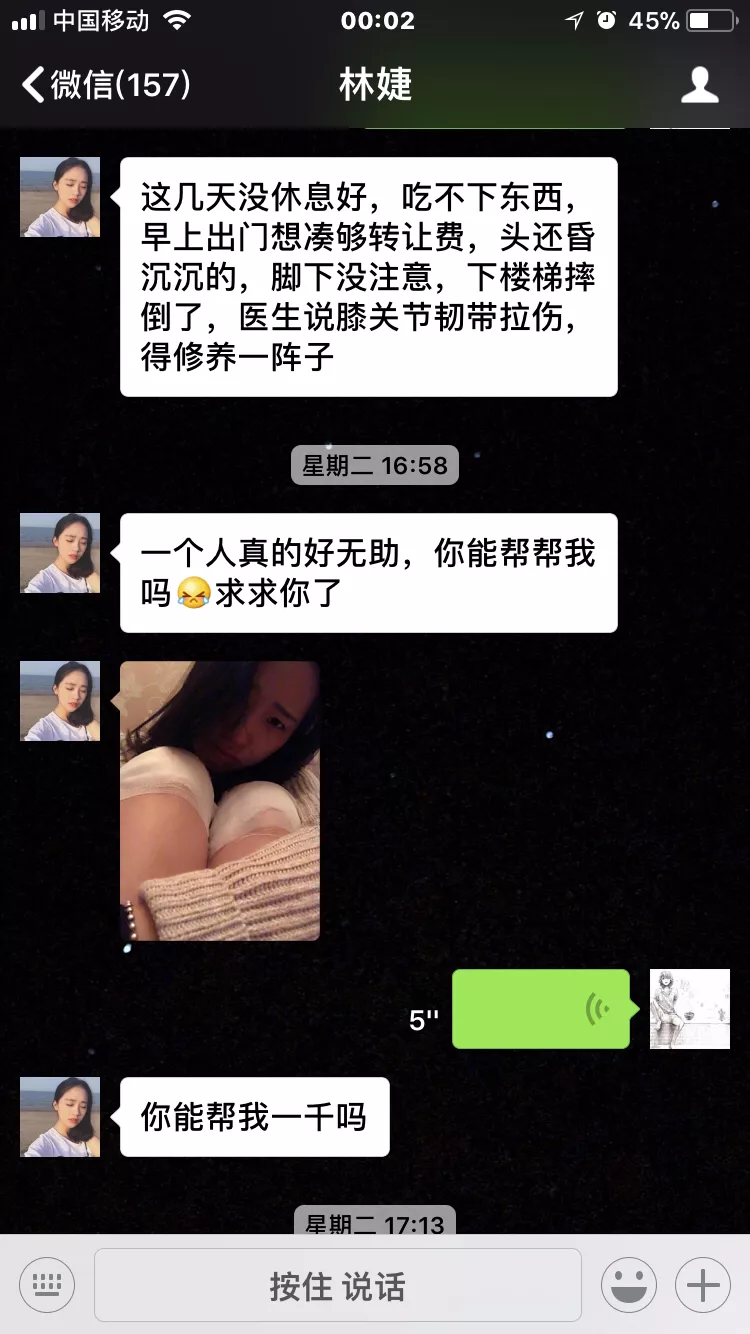Switch to keyboard text input
The width and height of the screenshot is (750, 1334).
[47, 1285]
